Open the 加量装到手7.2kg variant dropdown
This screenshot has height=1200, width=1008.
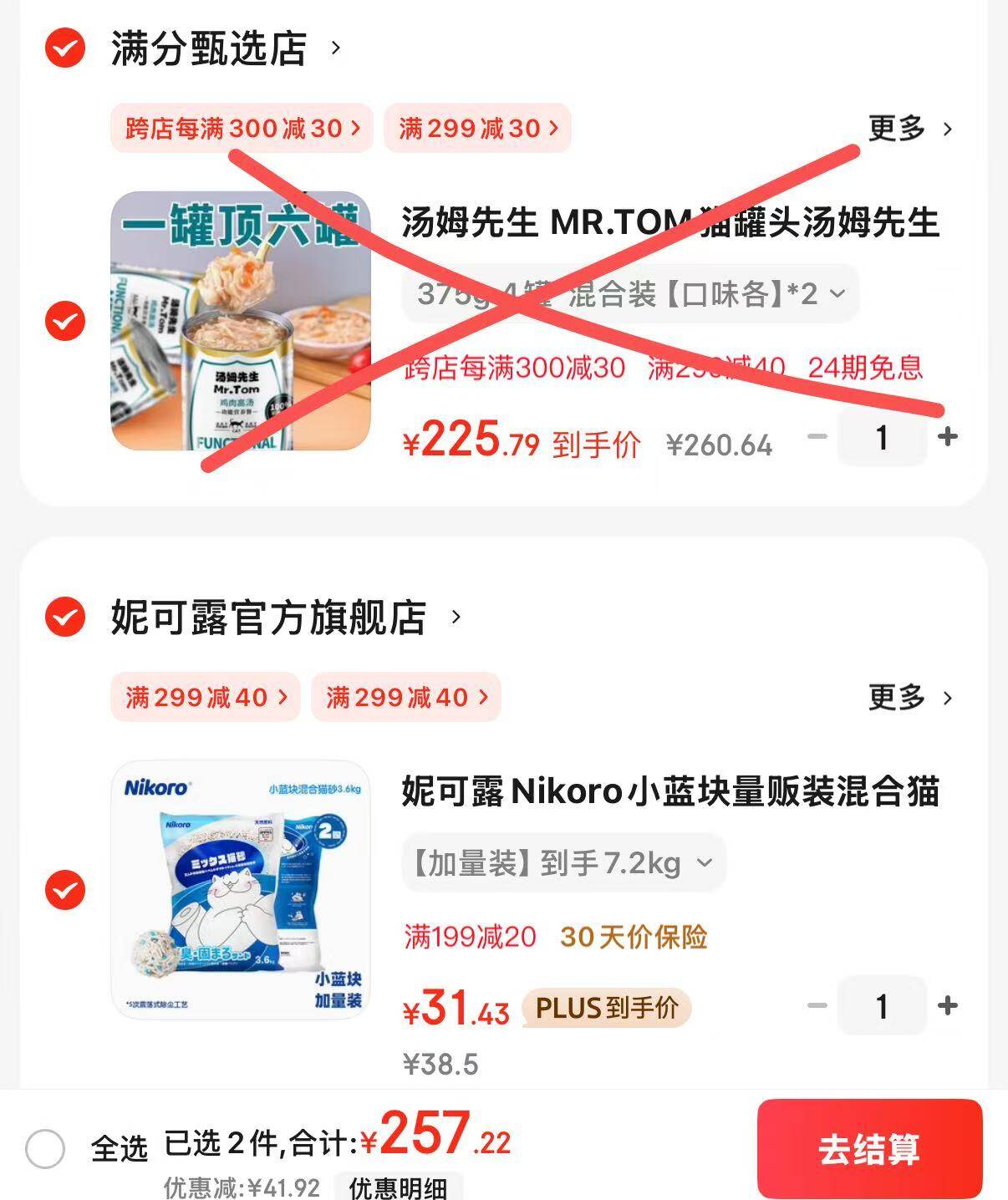pyautogui.click(x=562, y=862)
